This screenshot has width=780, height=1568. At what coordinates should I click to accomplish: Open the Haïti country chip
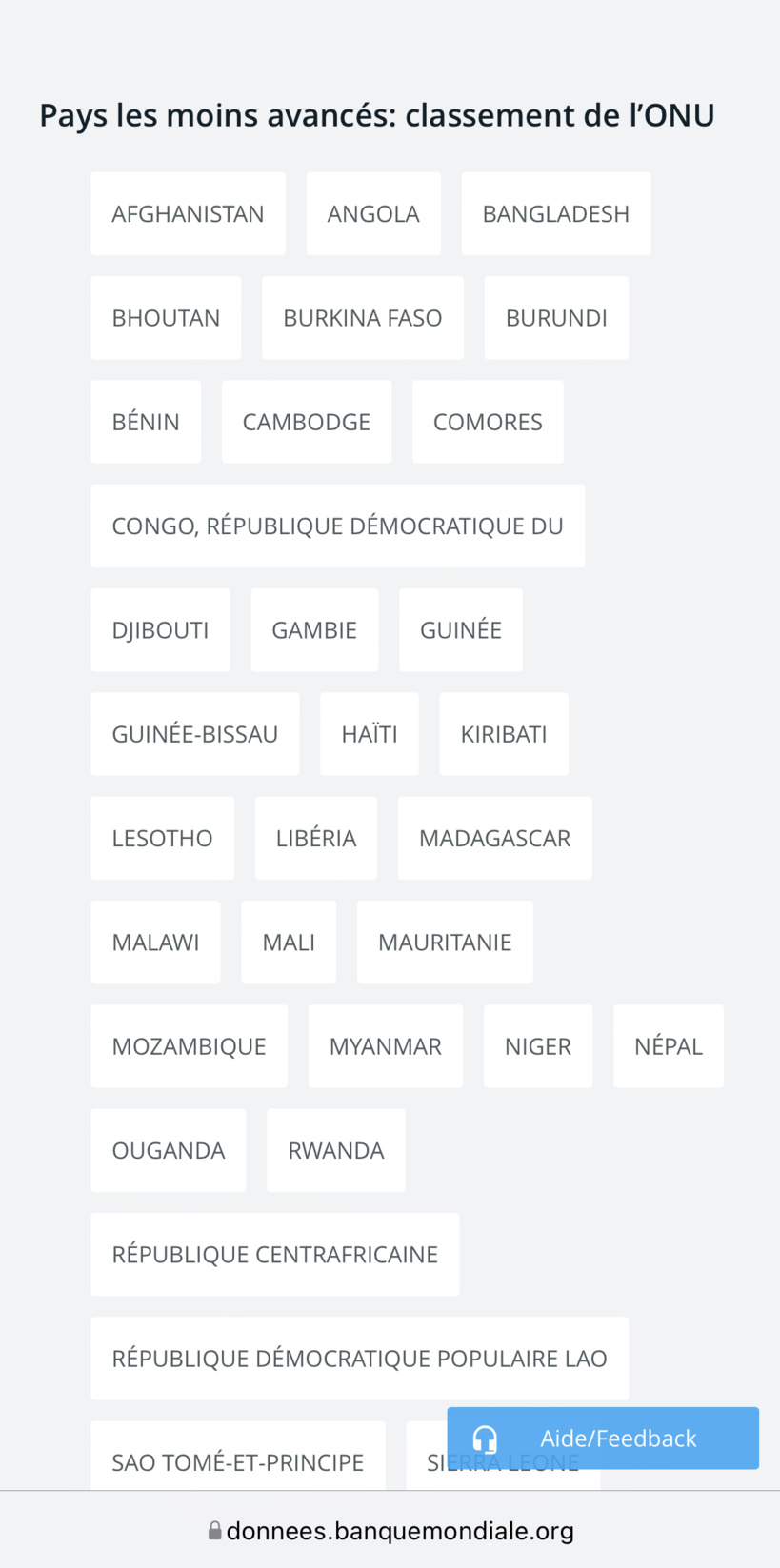[x=370, y=734]
